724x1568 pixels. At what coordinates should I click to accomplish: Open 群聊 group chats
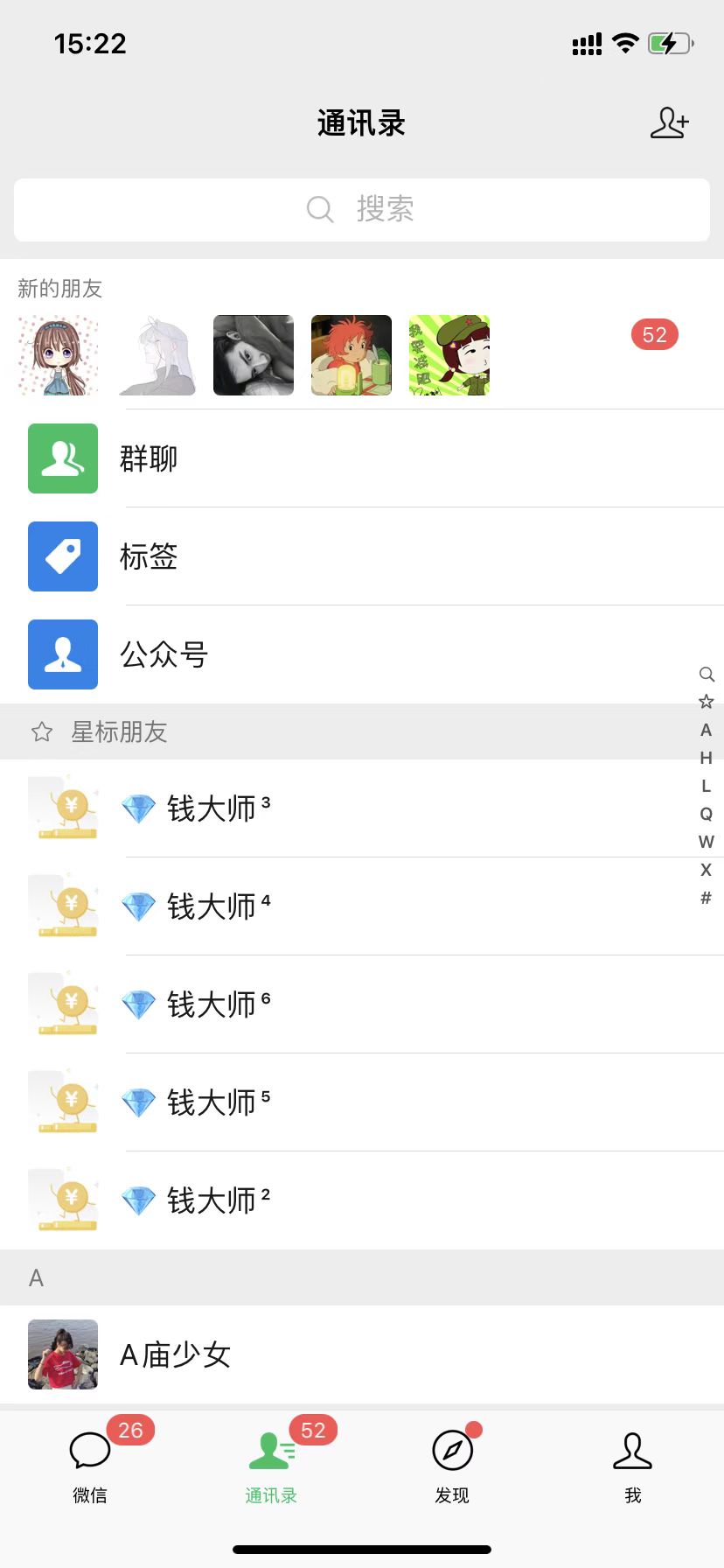point(362,458)
